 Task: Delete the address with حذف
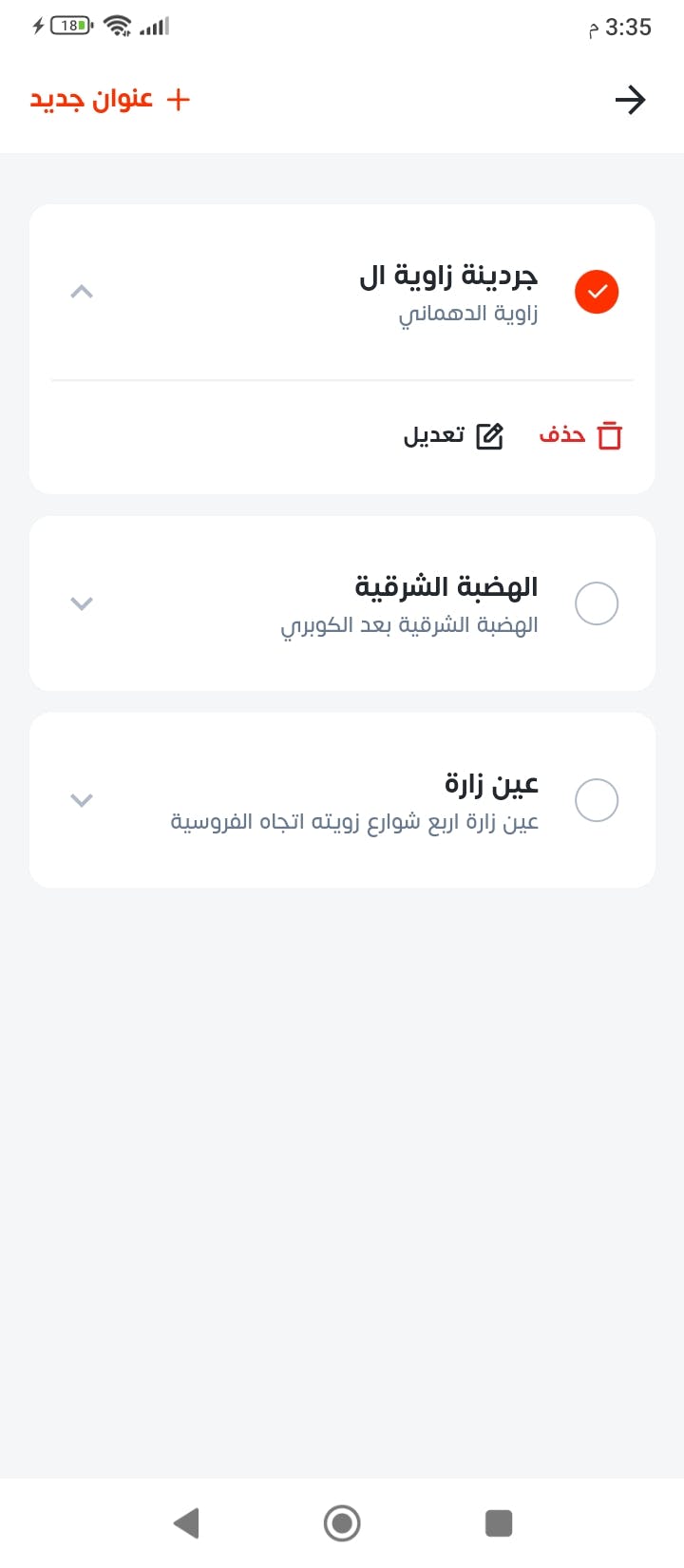coord(580,435)
